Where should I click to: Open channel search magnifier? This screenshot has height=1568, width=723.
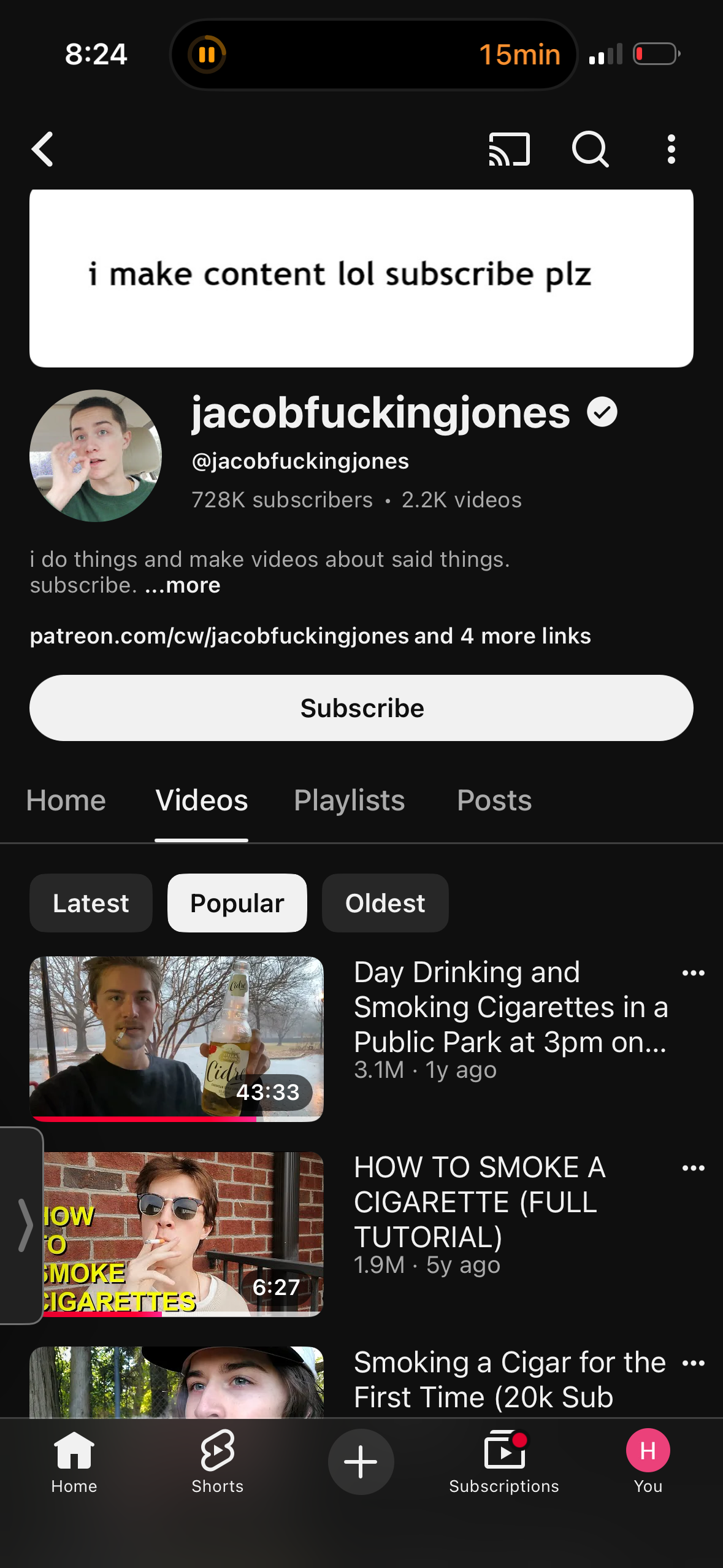coord(590,149)
